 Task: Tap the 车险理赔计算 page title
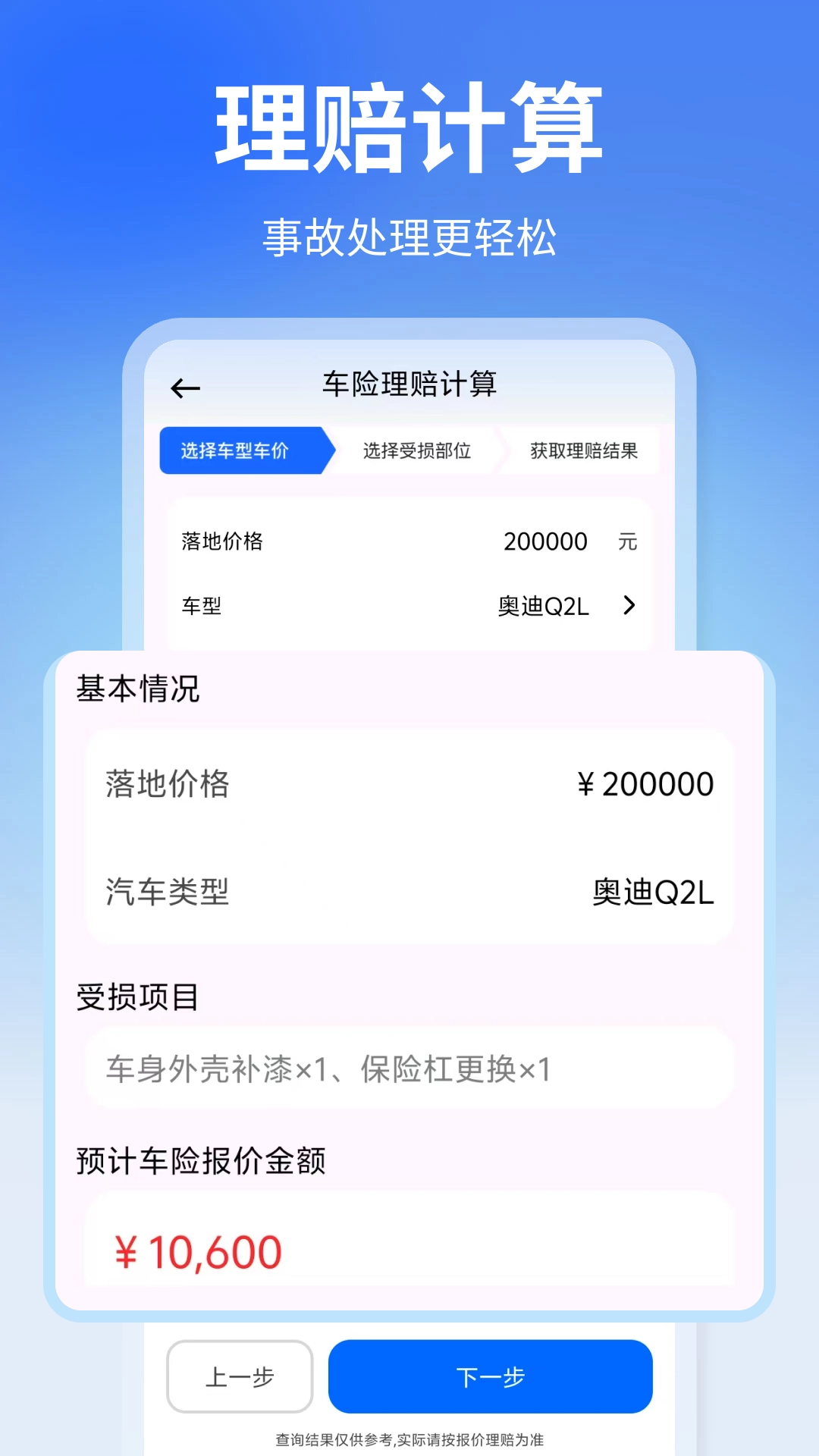click(409, 384)
